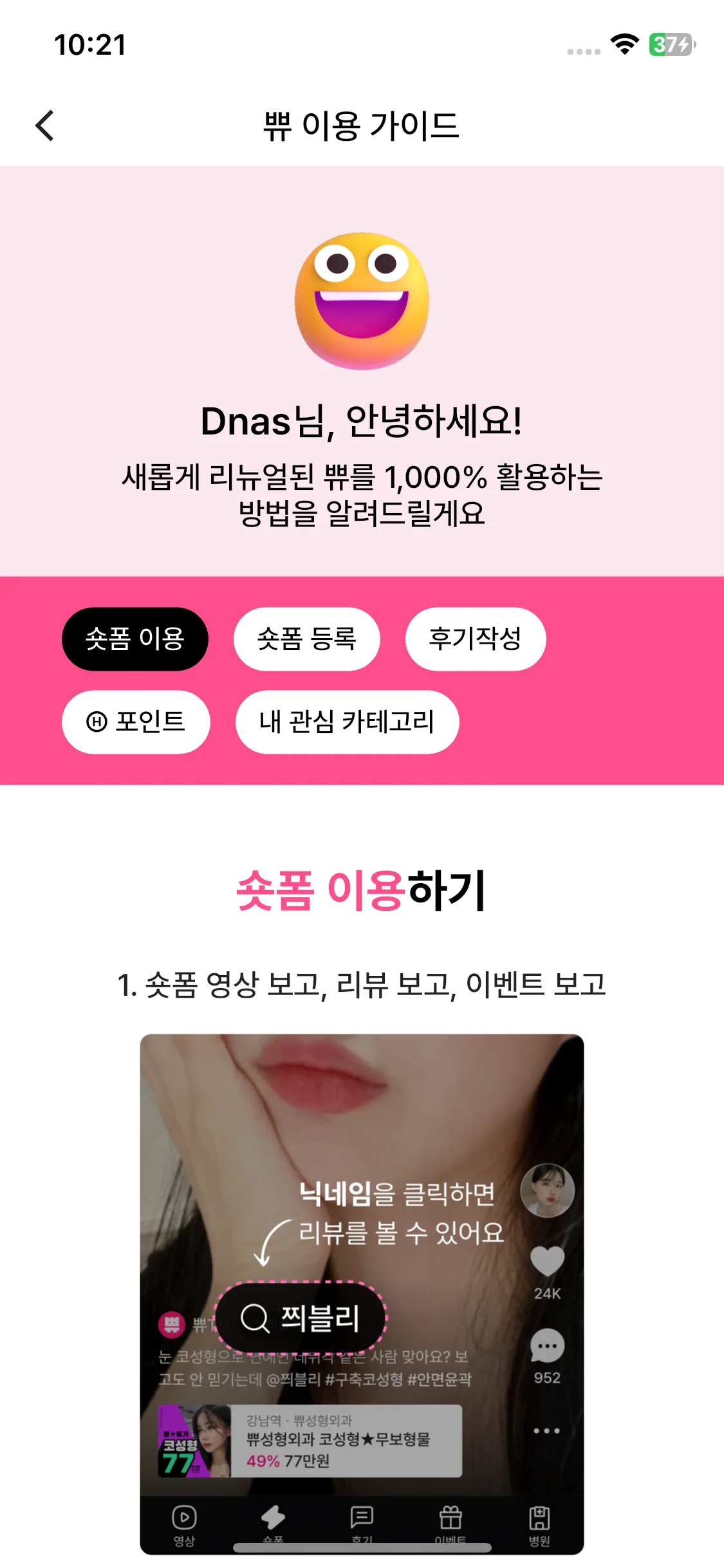Switch to the 숏폼 등록 chip
Image resolution: width=724 pixels, height=1568 pixels.
coord(306,639)
